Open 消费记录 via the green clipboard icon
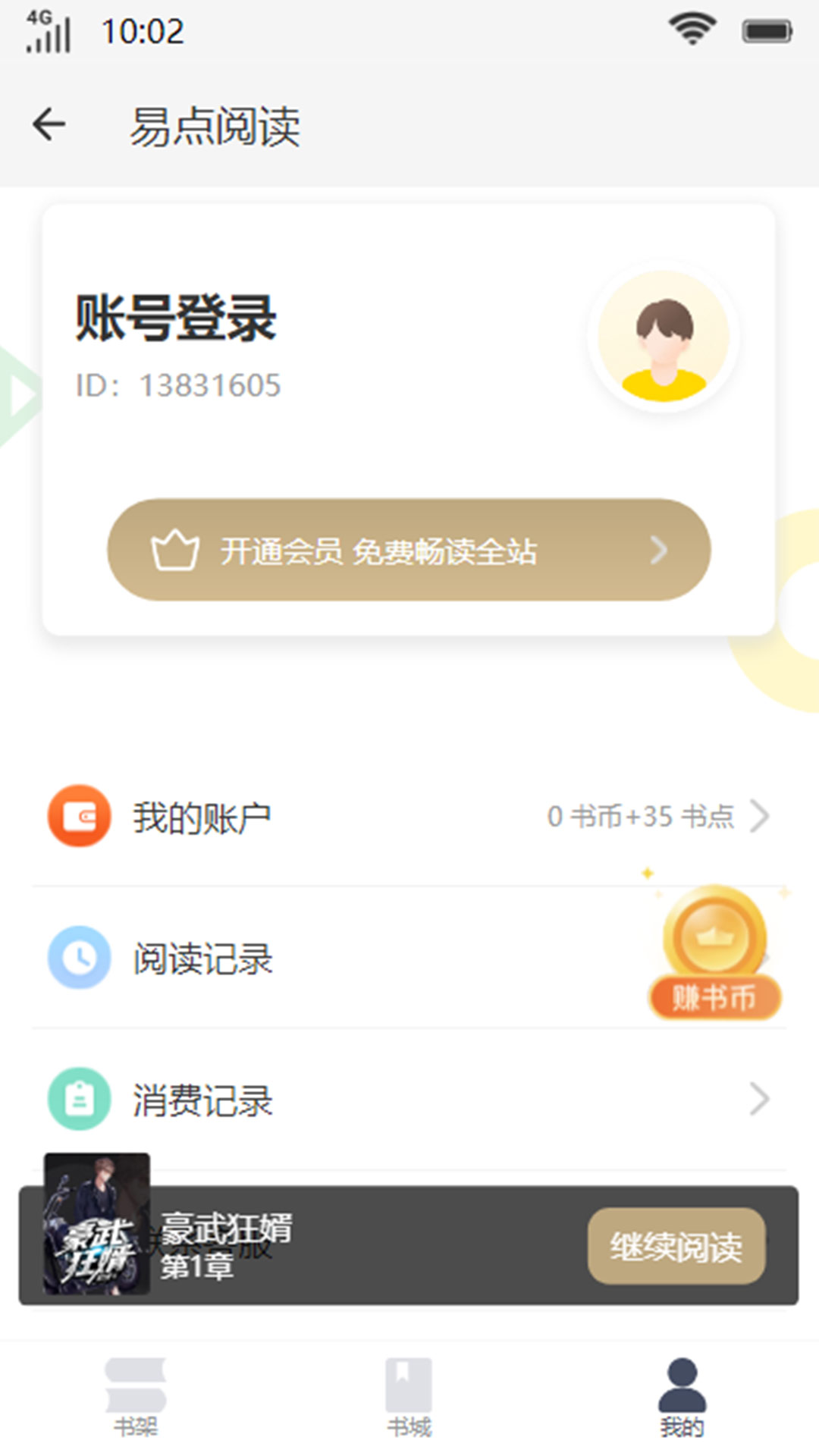Screen dimensions: 819x1456 [x=79, y=1099]
